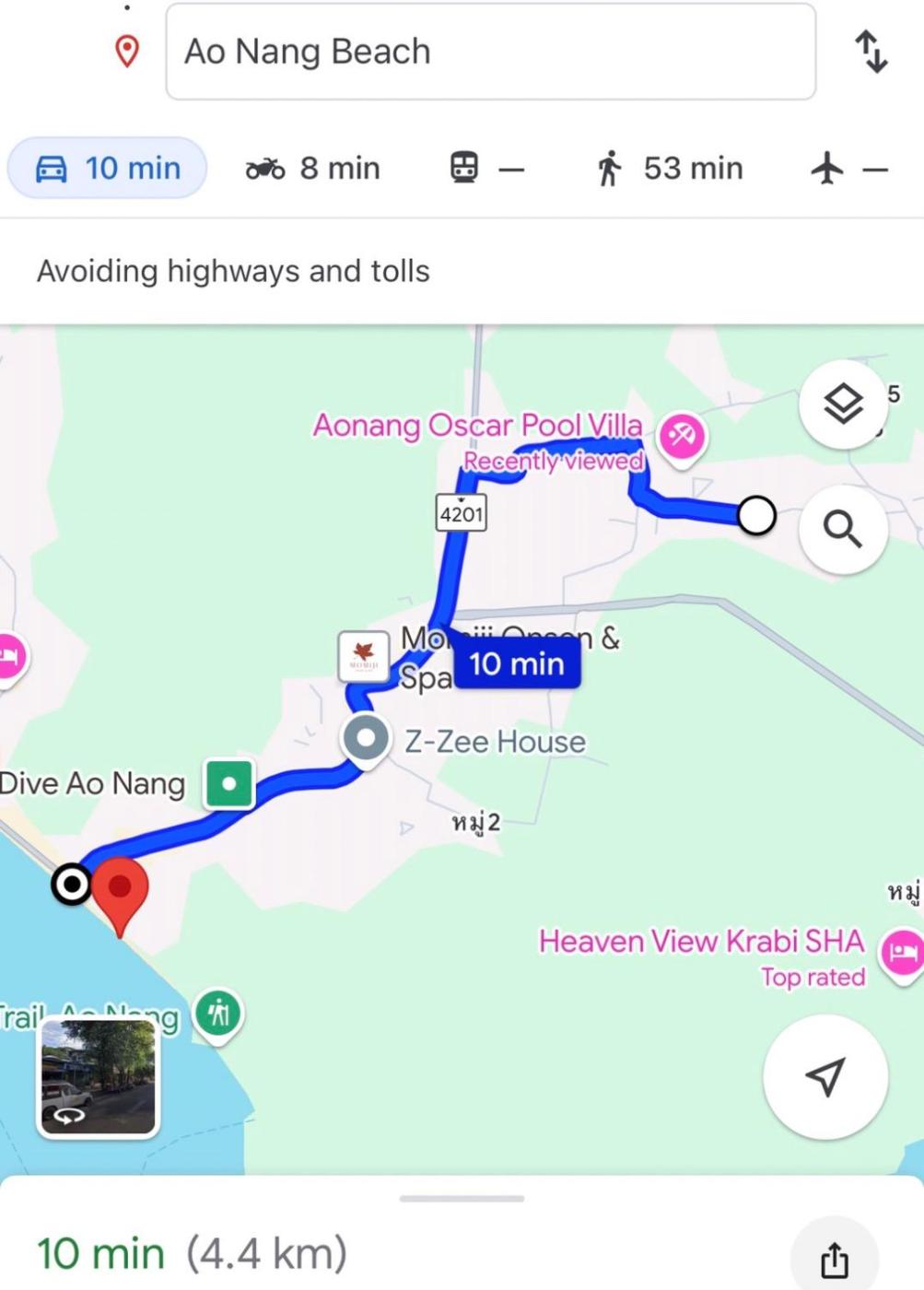924x1290 pixels.
Task: Select the 10 min driving mode
Action: pos(108,169)
